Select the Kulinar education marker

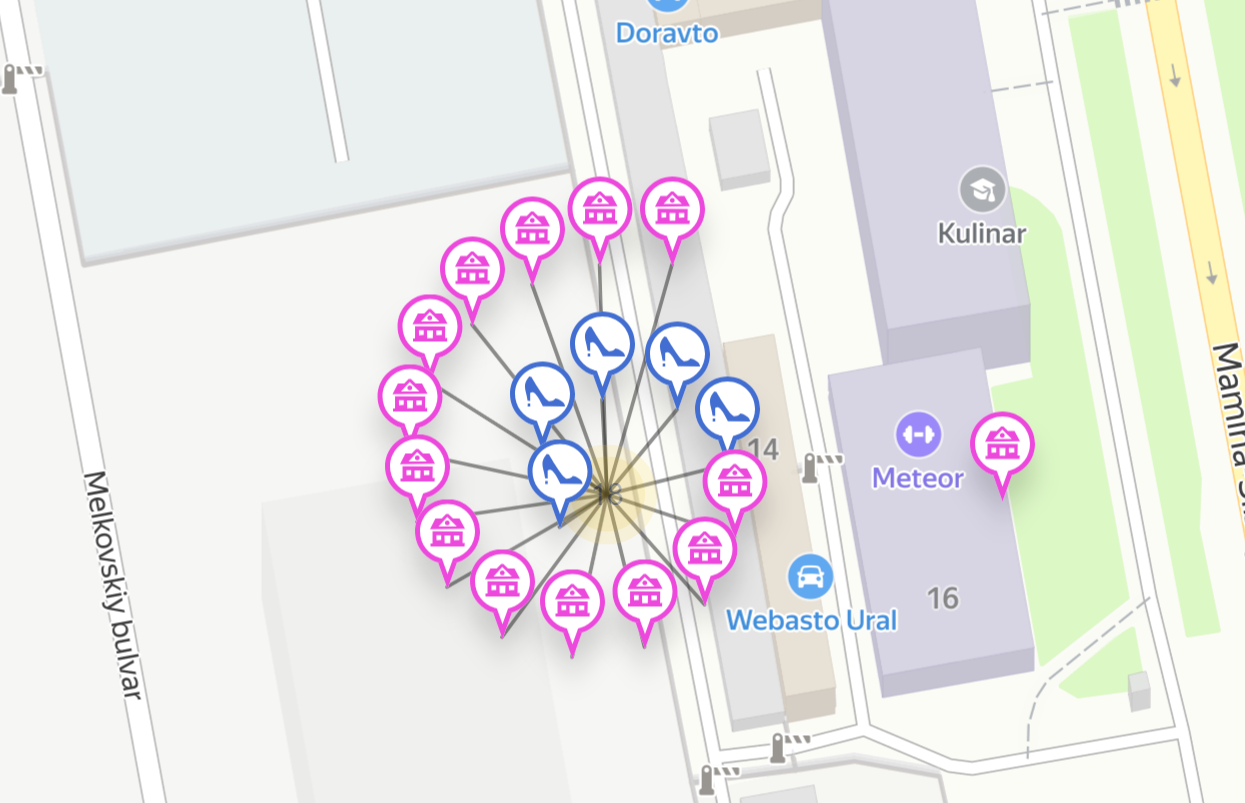(982, 189)
